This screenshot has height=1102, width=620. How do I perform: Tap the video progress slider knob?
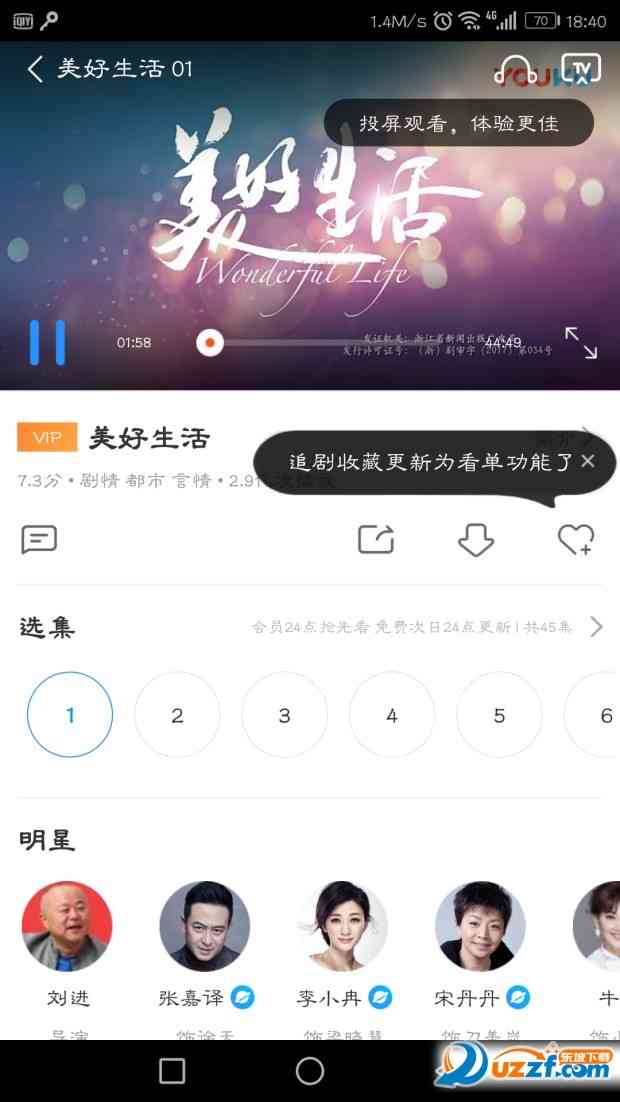[x=209, y=342]
